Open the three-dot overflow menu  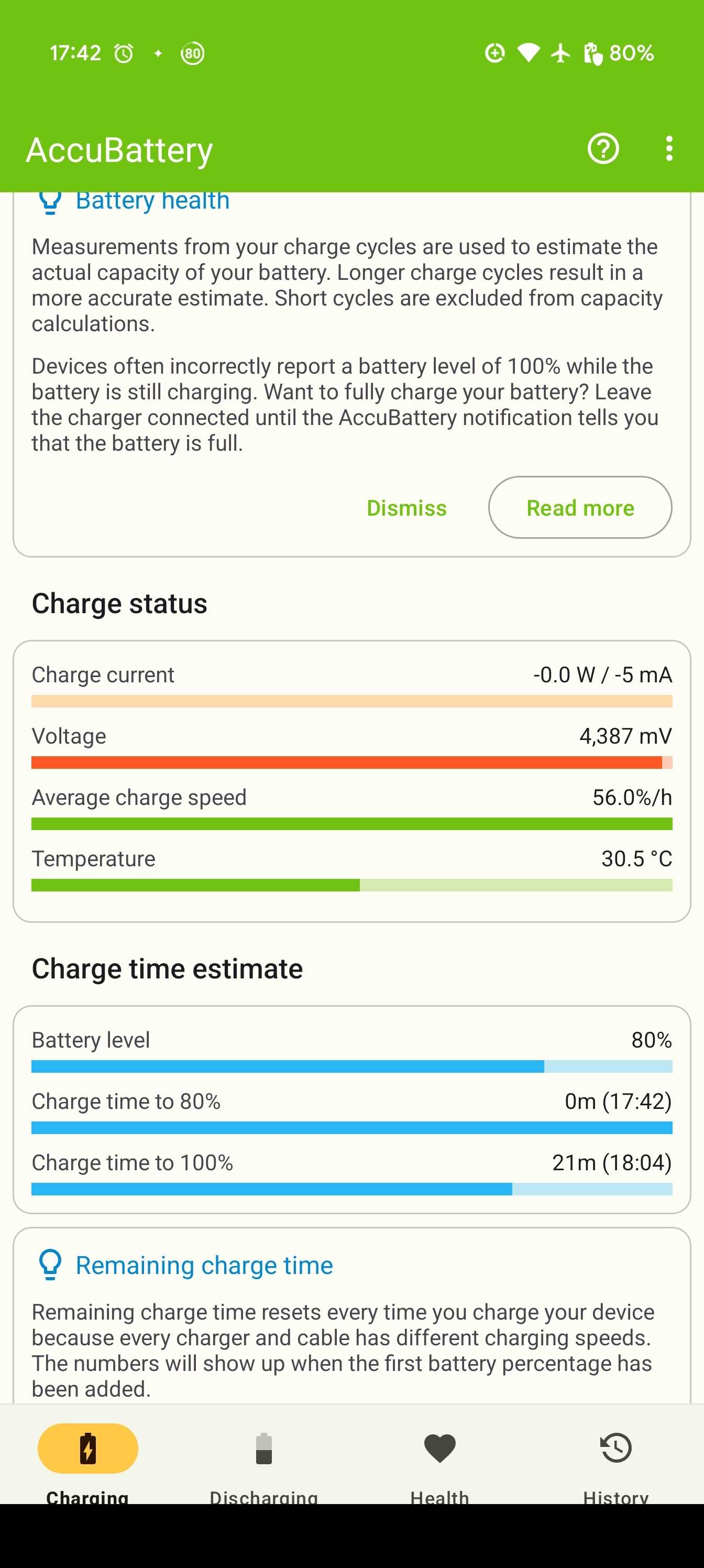[x=669, y=148]
